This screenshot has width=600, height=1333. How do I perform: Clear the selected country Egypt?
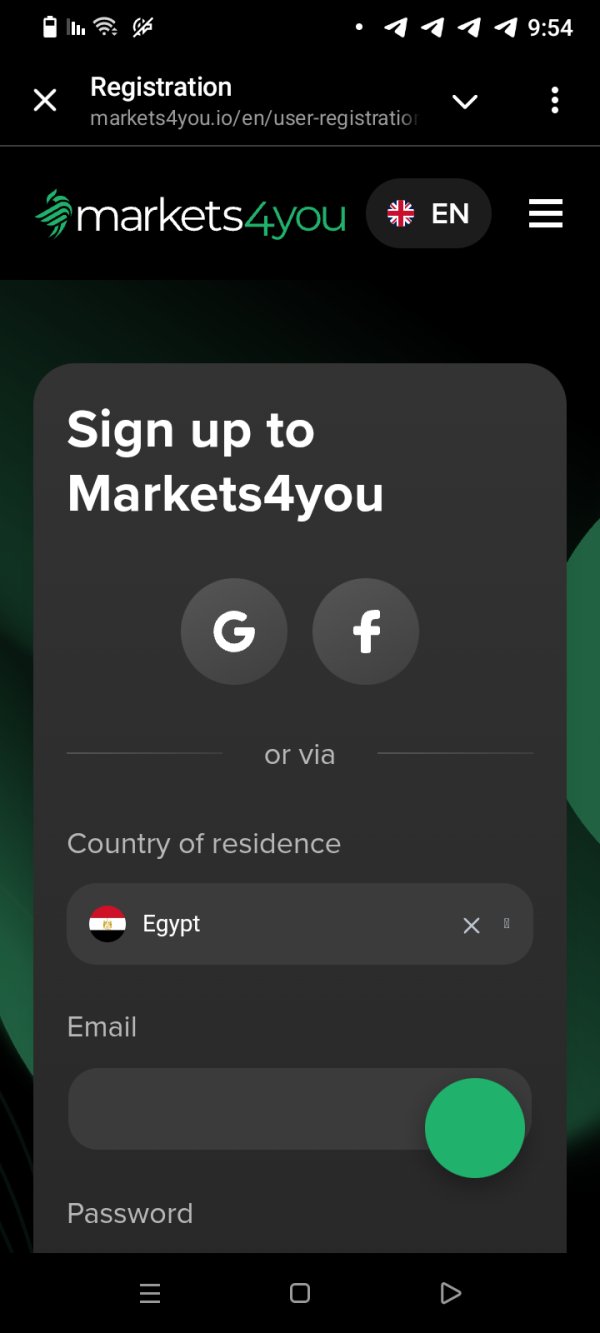[x=471, y=925]
